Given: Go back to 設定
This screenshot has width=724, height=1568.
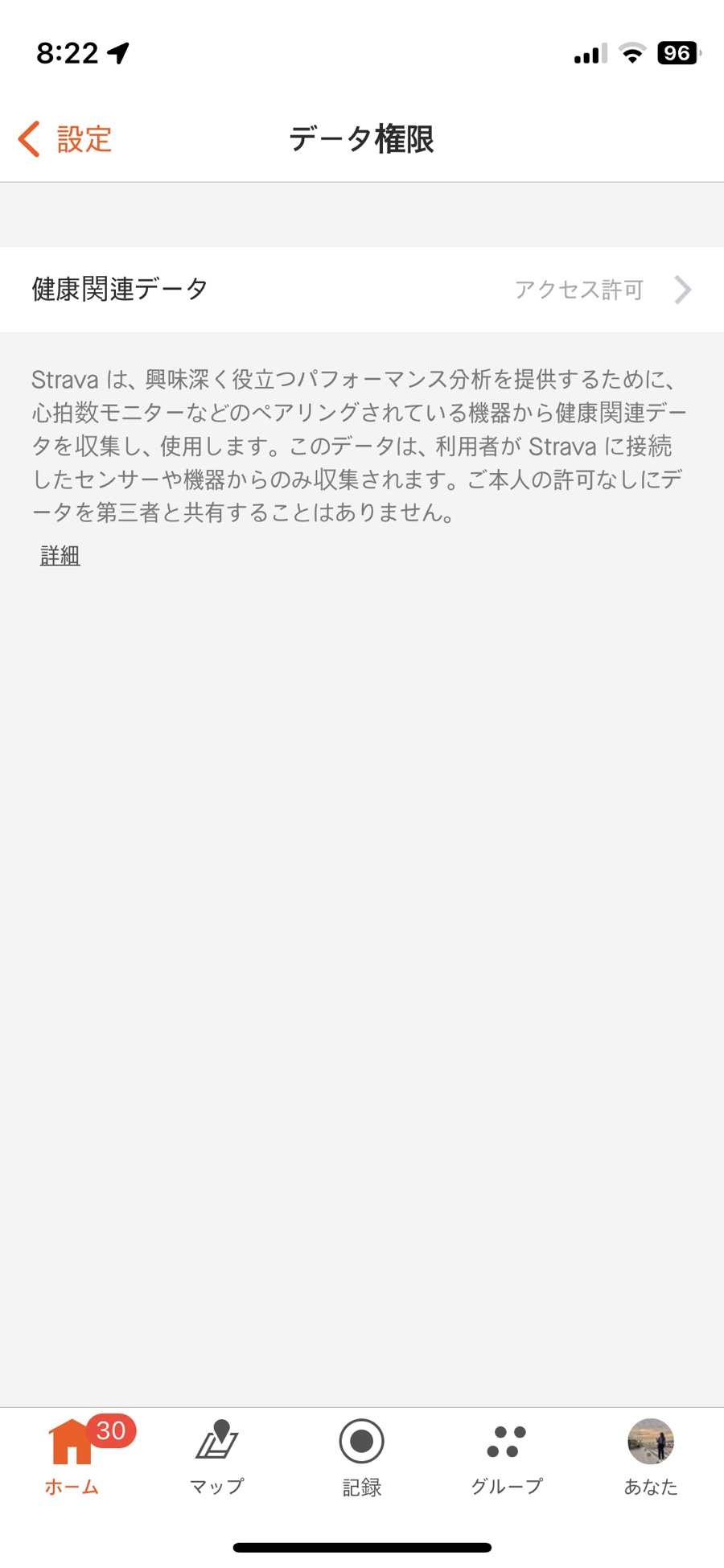Looking at the screenshot, I should pyautogui.click(x=64, y=139).
